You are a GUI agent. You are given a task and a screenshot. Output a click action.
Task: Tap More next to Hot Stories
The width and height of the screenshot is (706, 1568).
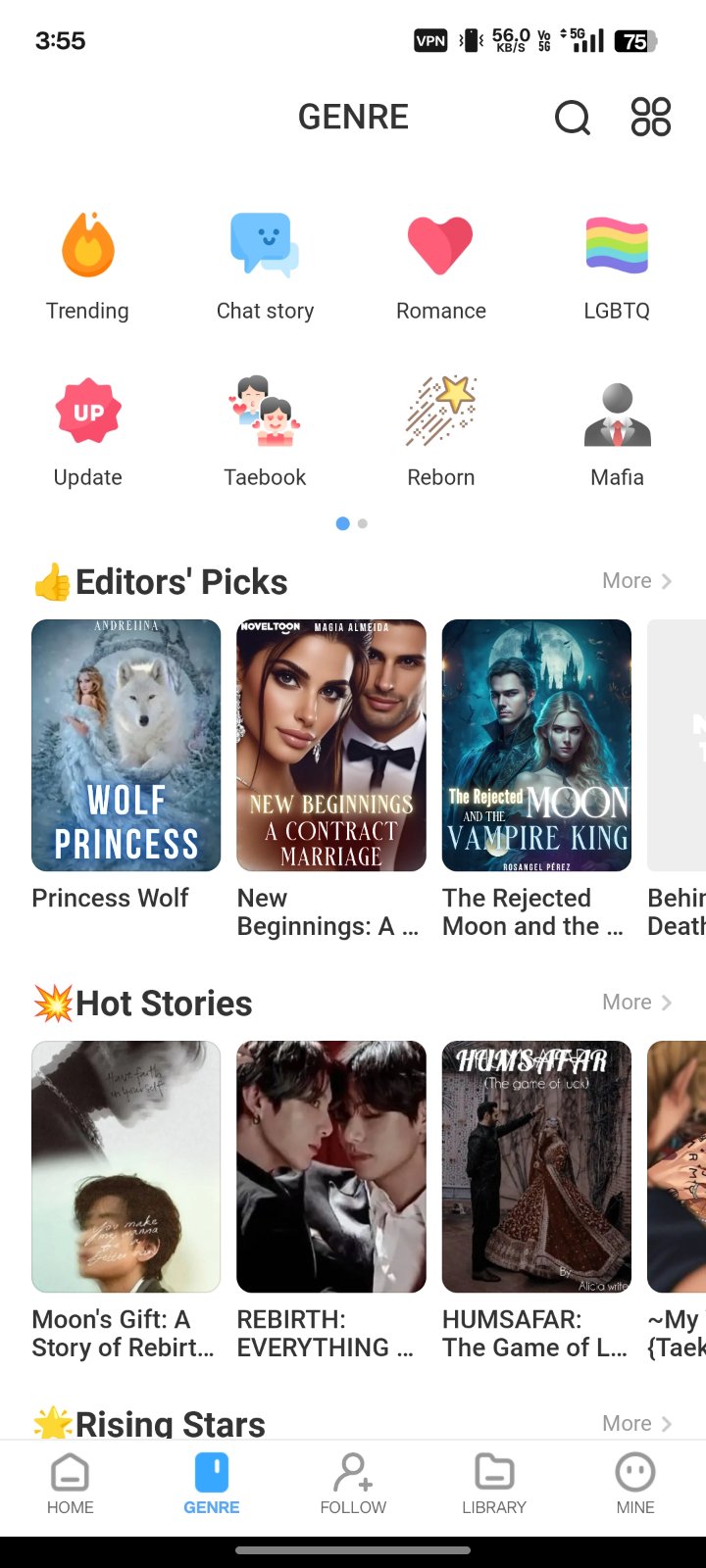[636, 1003]
